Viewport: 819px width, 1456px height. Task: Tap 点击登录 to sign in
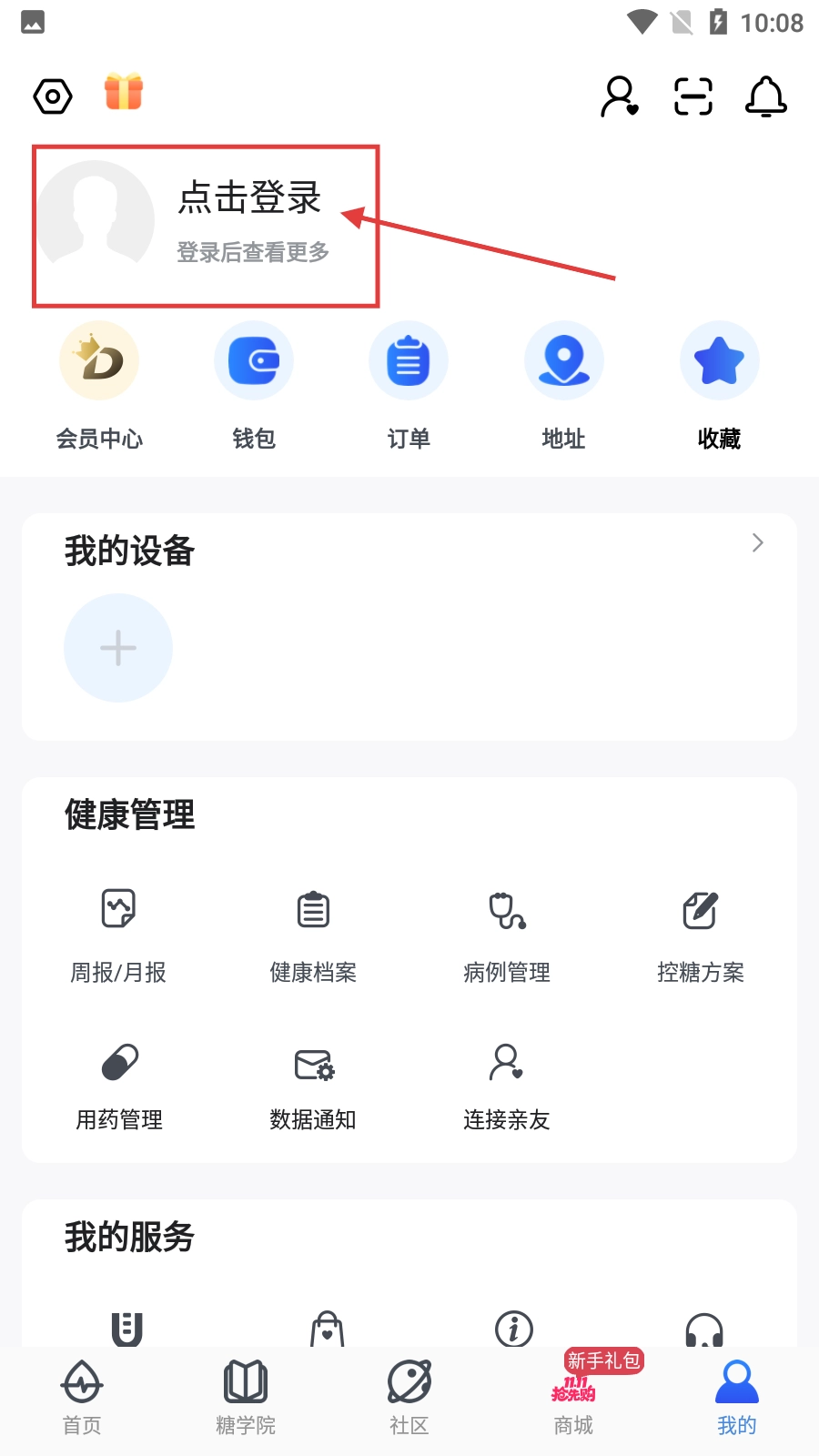point(249,198)
